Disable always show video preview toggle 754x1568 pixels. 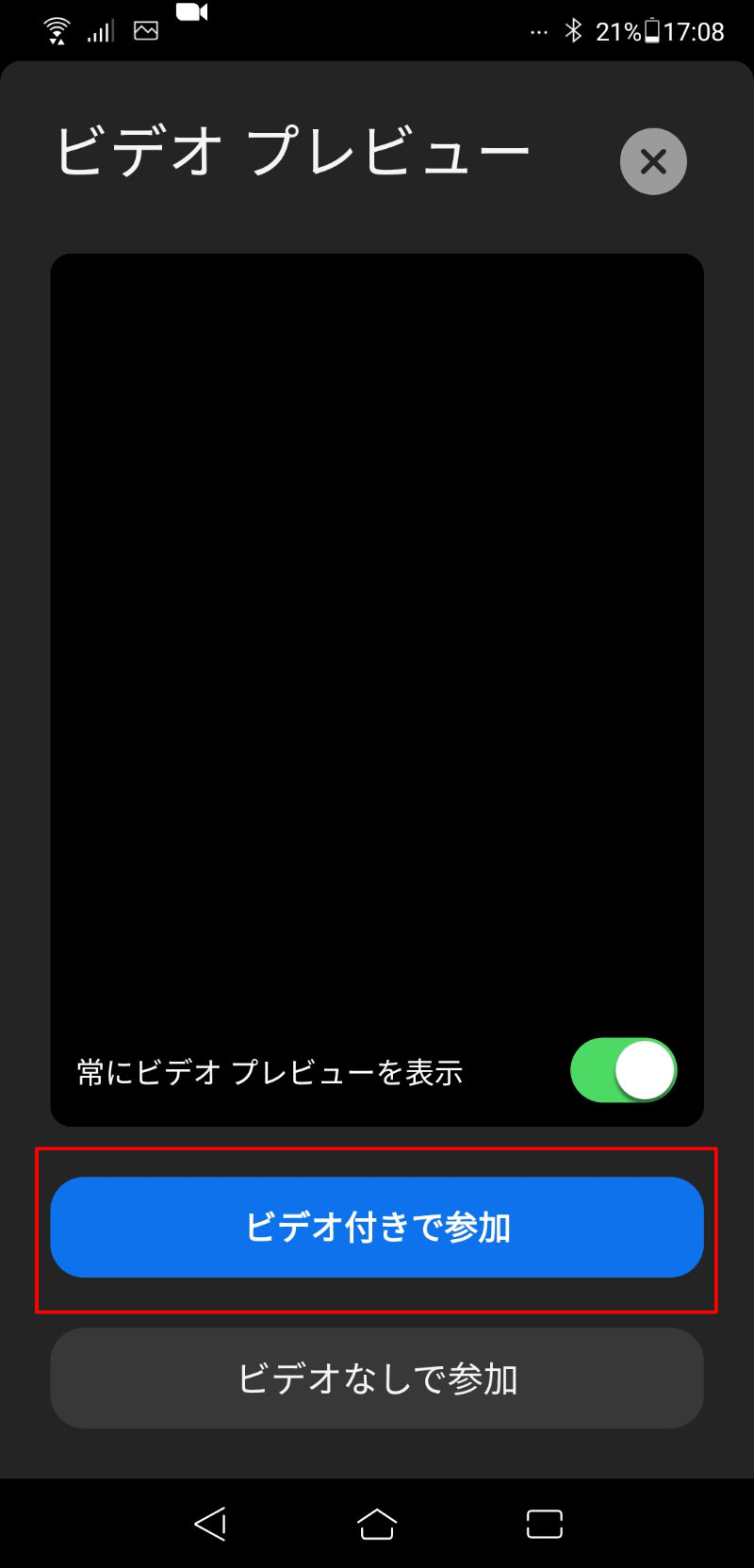point(623,1071)
